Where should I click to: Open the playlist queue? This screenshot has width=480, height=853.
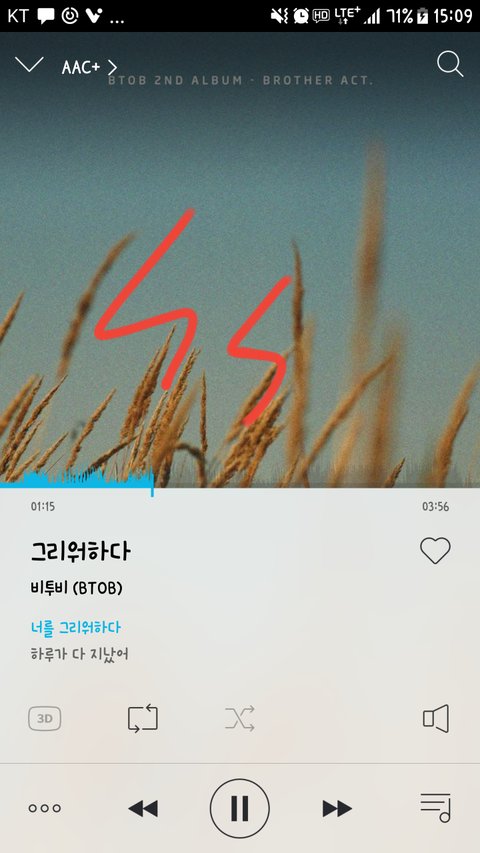tap(435, 808)
